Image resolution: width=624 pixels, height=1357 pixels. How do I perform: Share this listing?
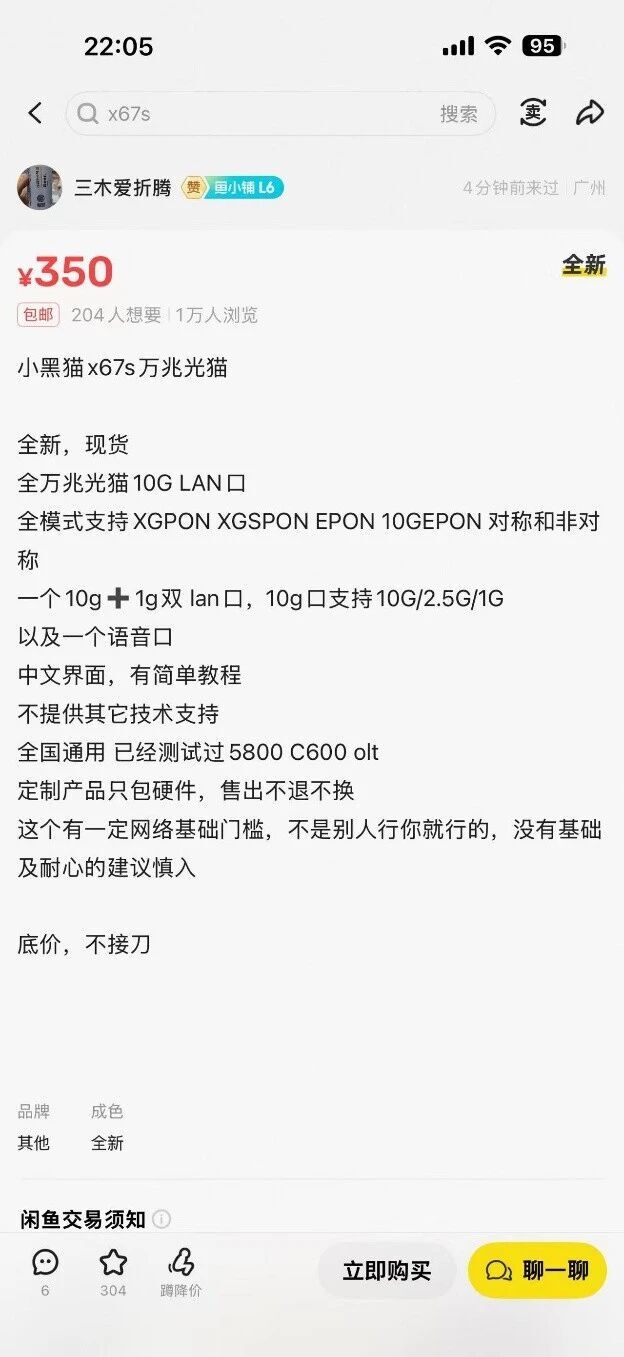(590, 113)
